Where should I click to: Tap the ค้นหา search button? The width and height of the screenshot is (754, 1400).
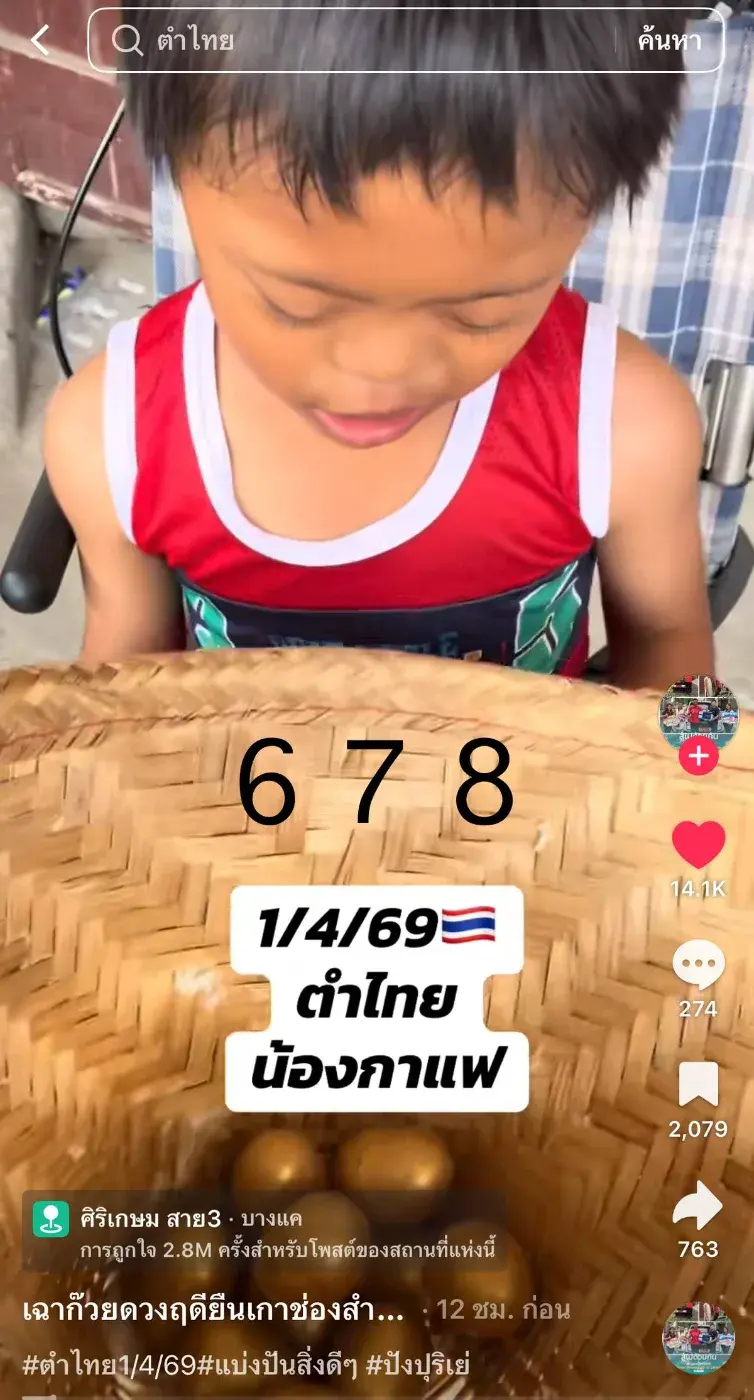tap(669, 41)
